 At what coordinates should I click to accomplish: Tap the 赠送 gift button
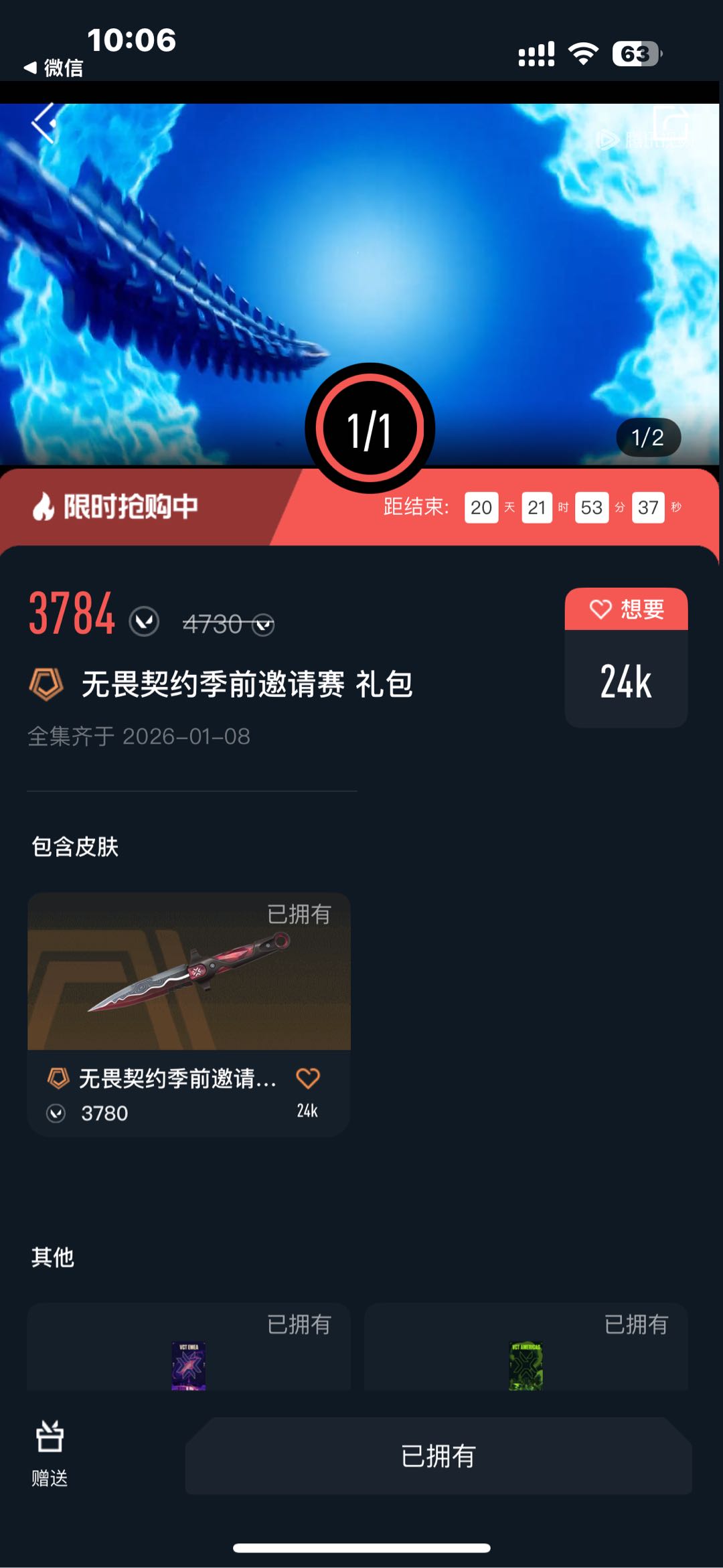[50, 1453]
